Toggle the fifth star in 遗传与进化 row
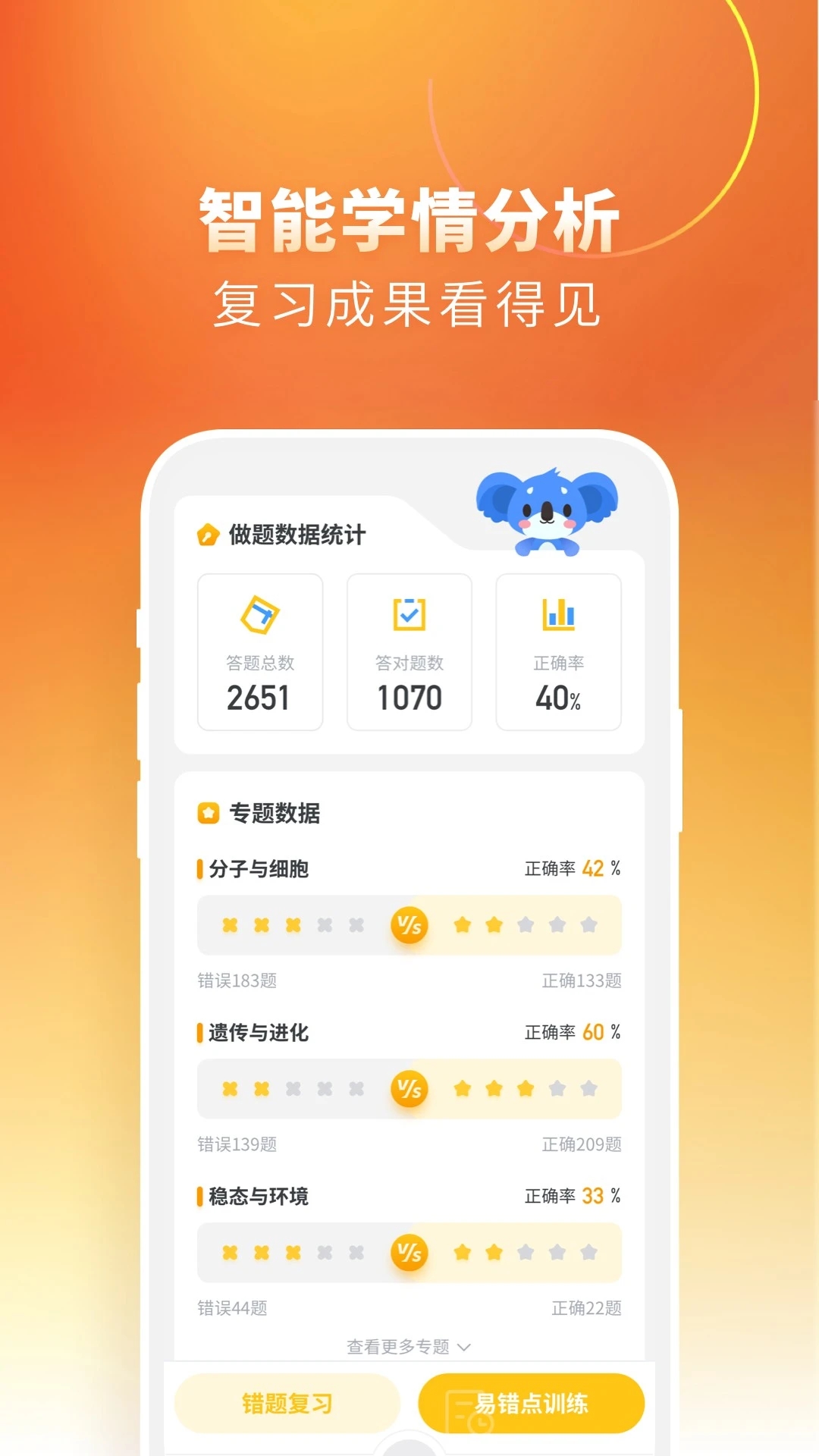 [x=589, y=1089]
